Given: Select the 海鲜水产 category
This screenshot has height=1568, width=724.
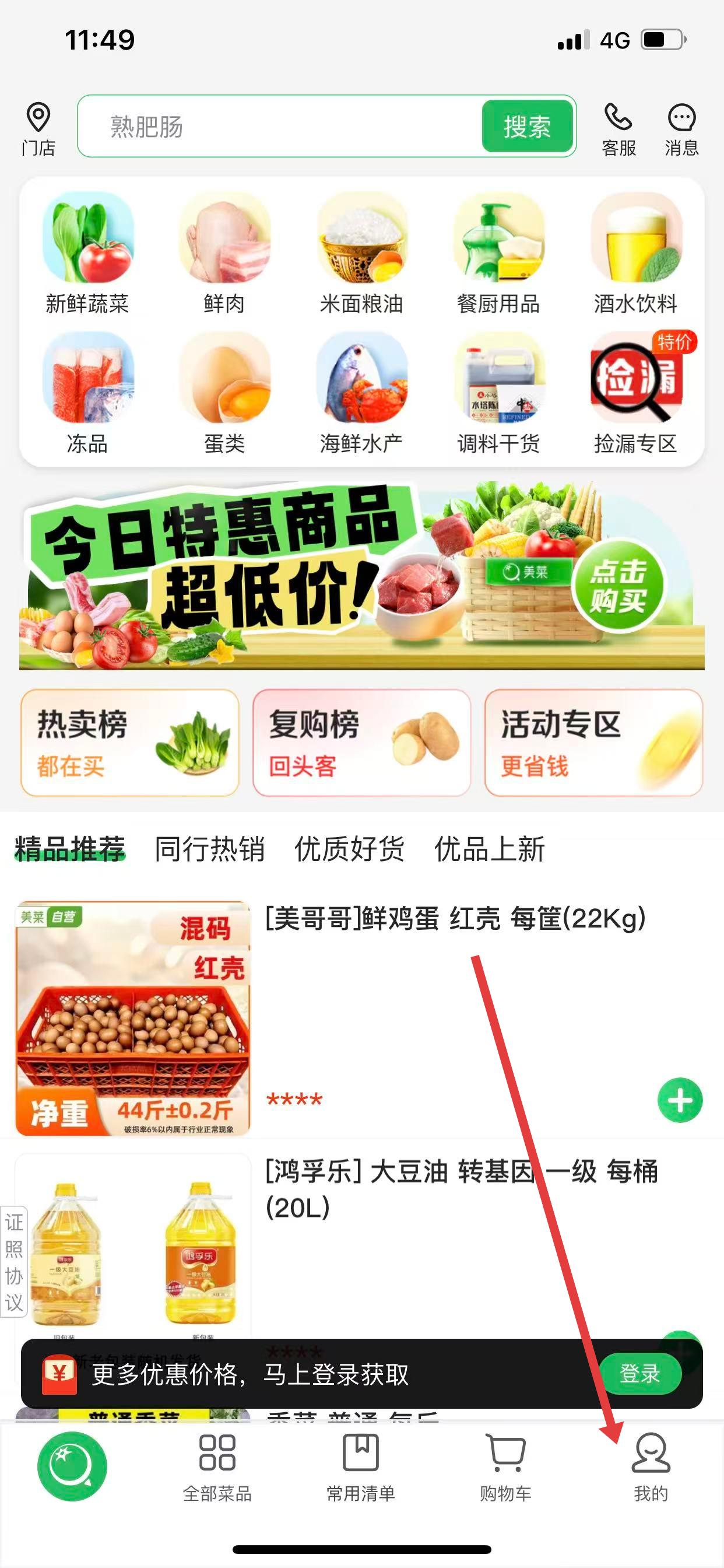Looking at the screenshot, I should point(361,393).
